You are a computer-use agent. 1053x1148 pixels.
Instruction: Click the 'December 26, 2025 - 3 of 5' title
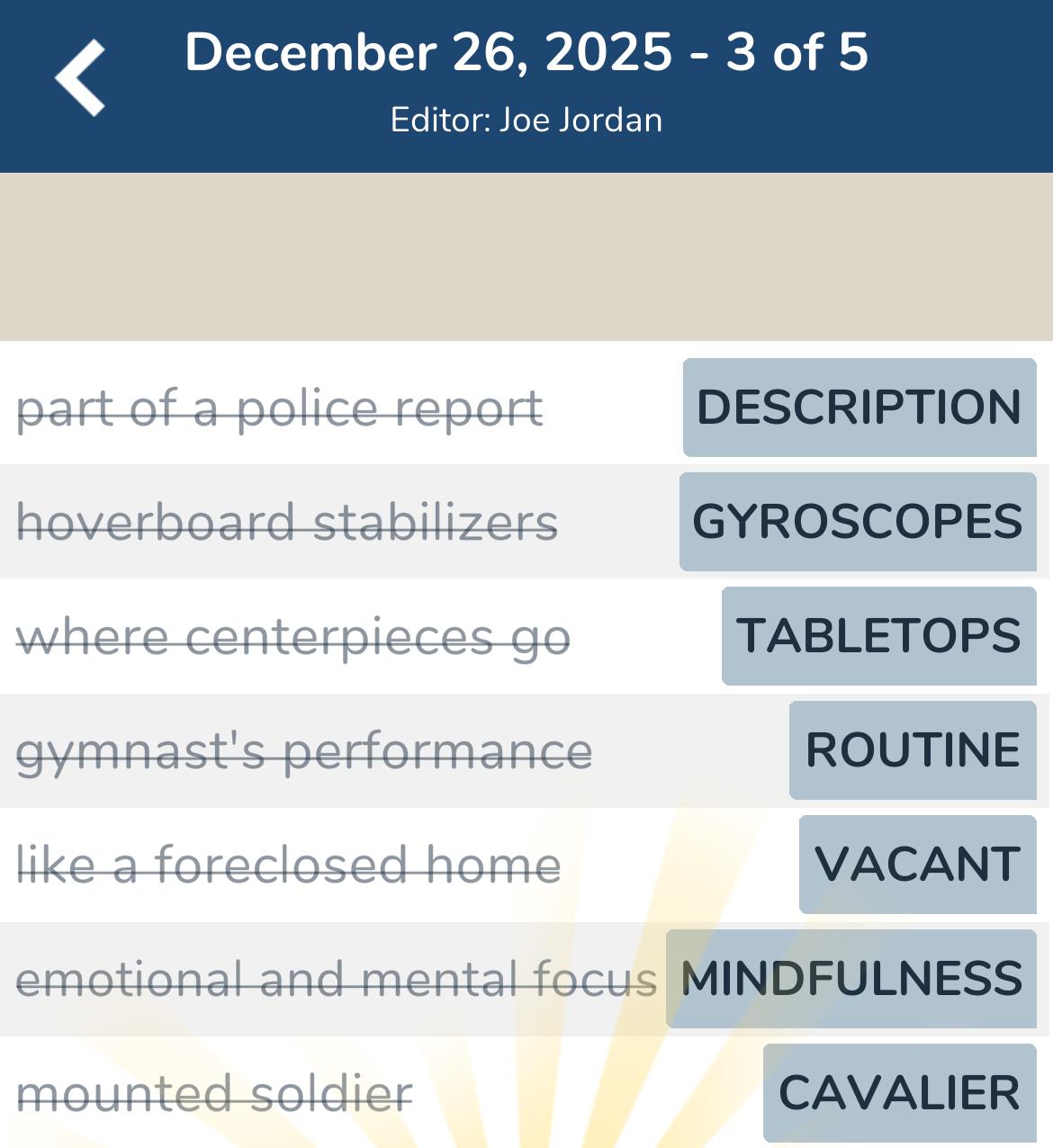coord(526,52)
